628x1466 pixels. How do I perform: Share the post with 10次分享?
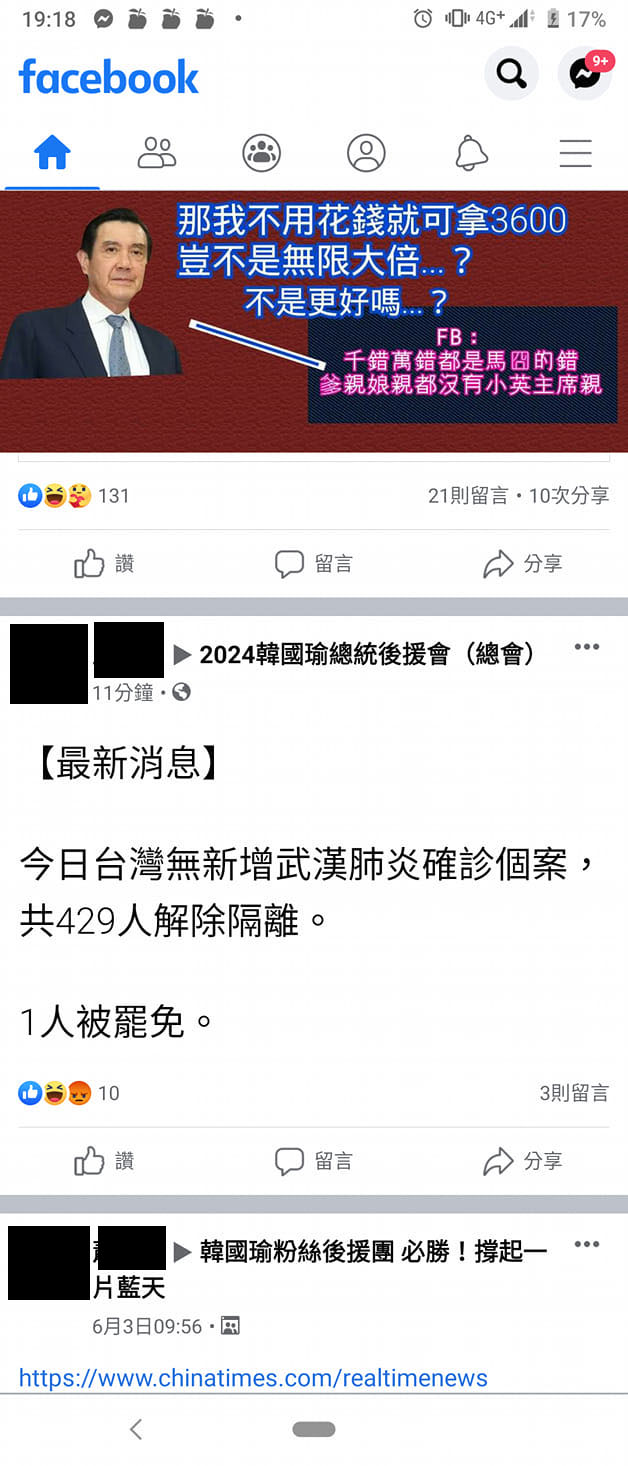(x=523, y=564)
